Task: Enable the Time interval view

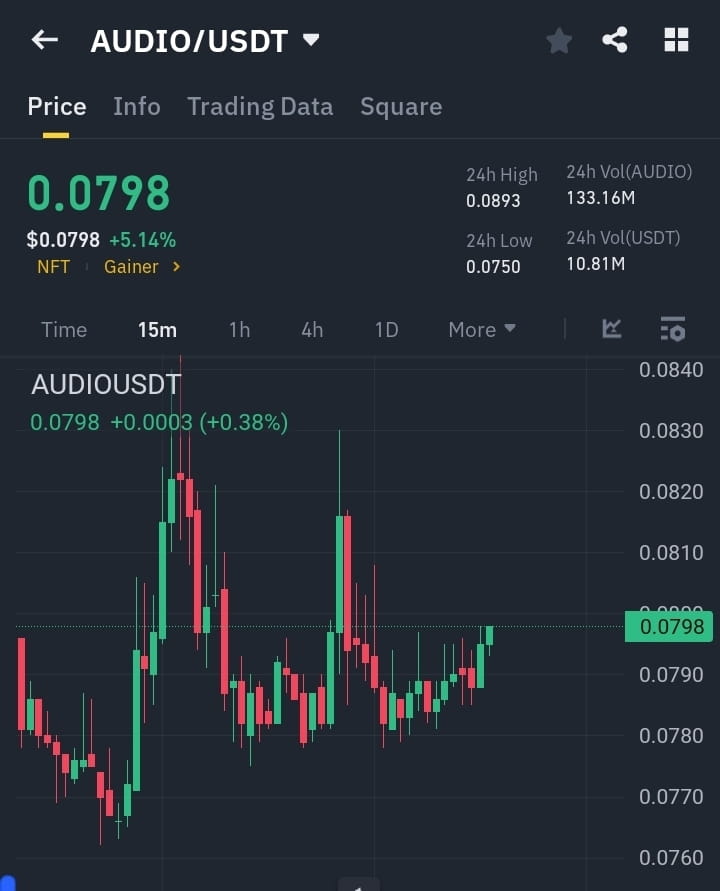Action: click(63, 328)
